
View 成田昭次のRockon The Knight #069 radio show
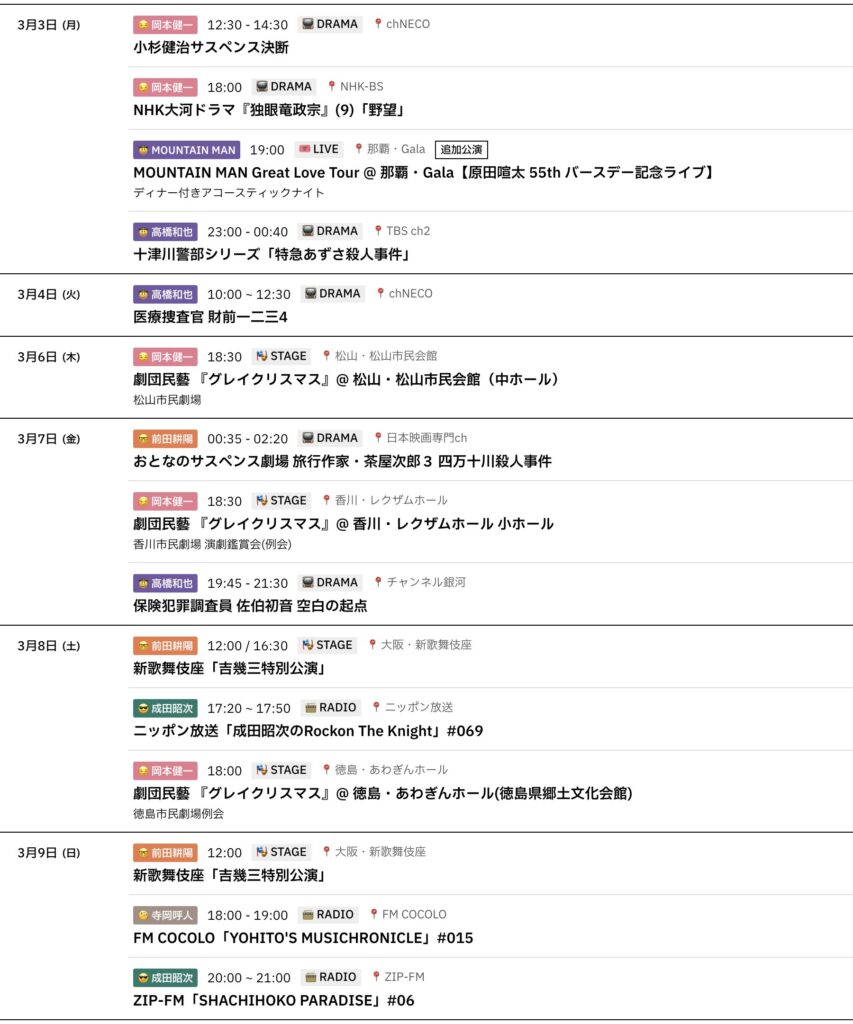308,730
